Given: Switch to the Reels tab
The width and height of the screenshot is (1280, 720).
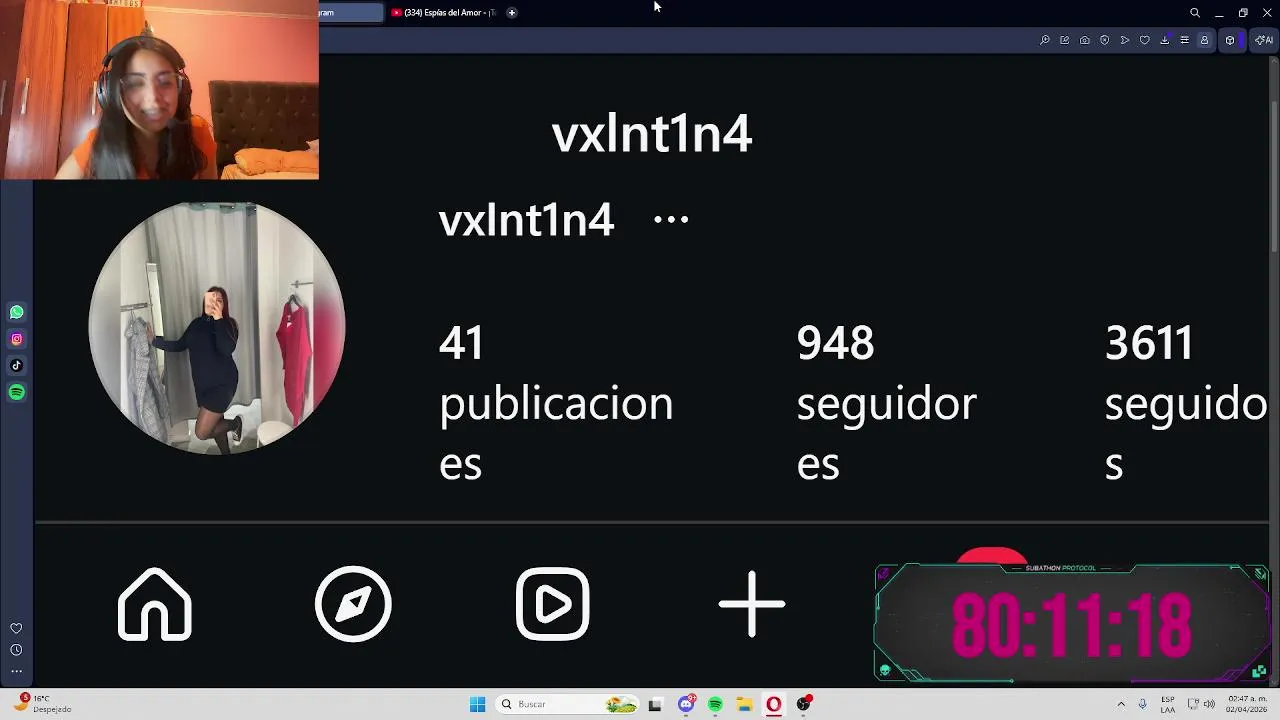Looking at the screenshot, I should pos(553,604).
